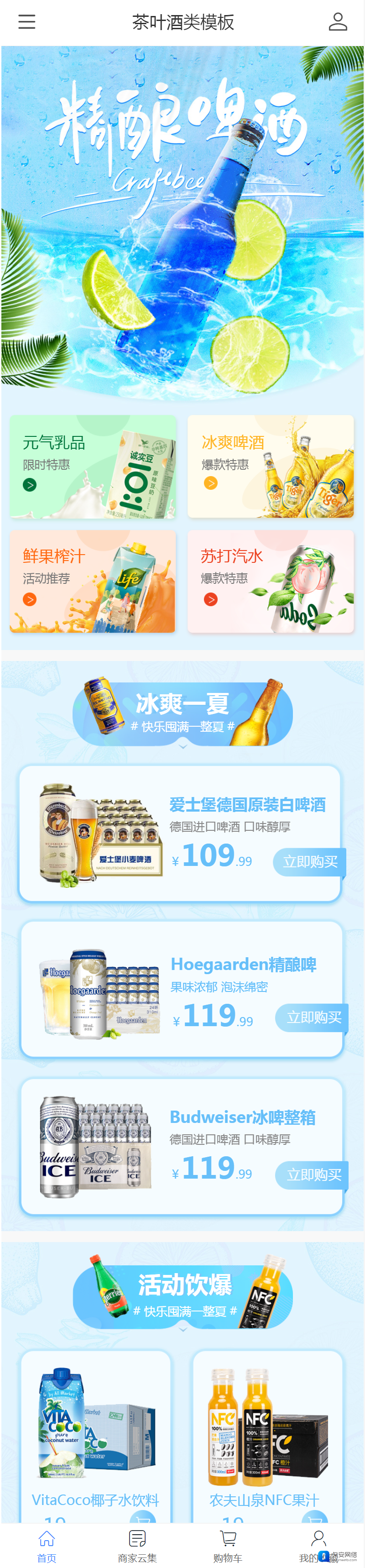
Task: Open the hamburger menu
Action: pyautogui.click(x=27, y=22)
